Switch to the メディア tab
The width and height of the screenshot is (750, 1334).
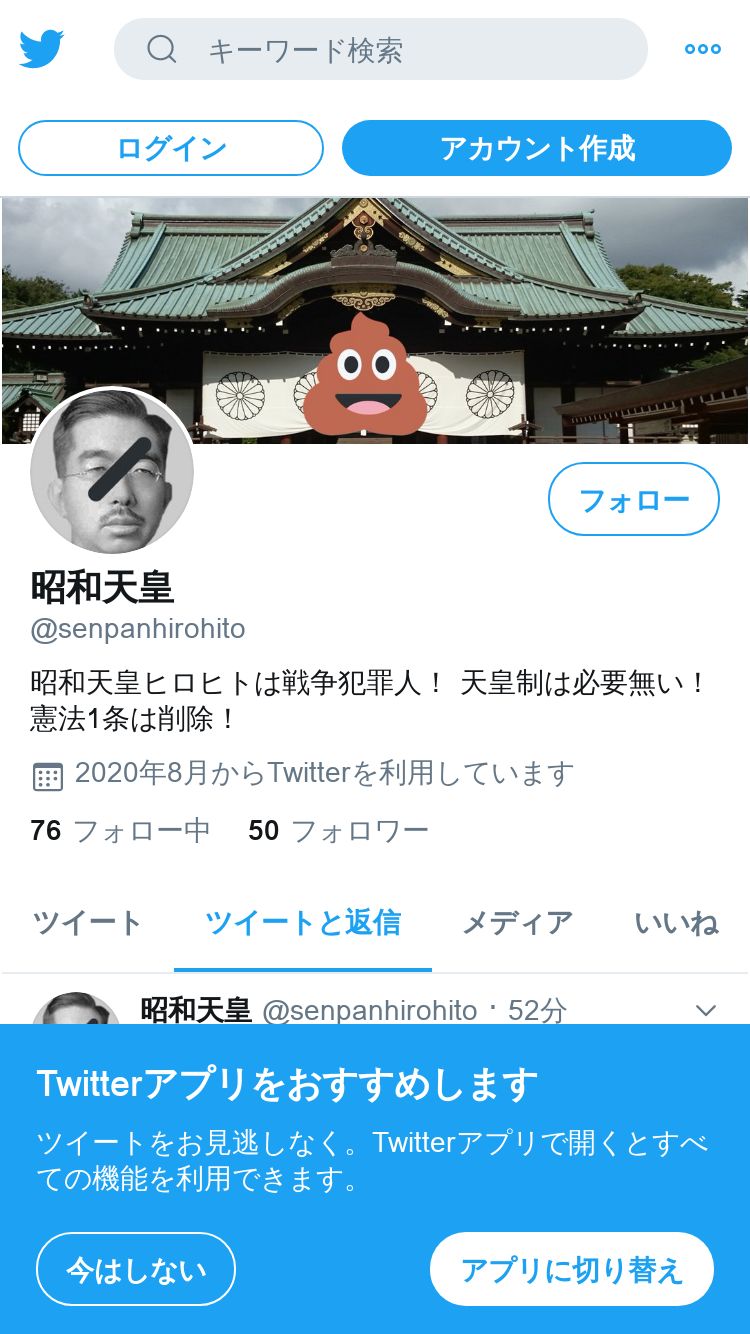coord(517,922)
